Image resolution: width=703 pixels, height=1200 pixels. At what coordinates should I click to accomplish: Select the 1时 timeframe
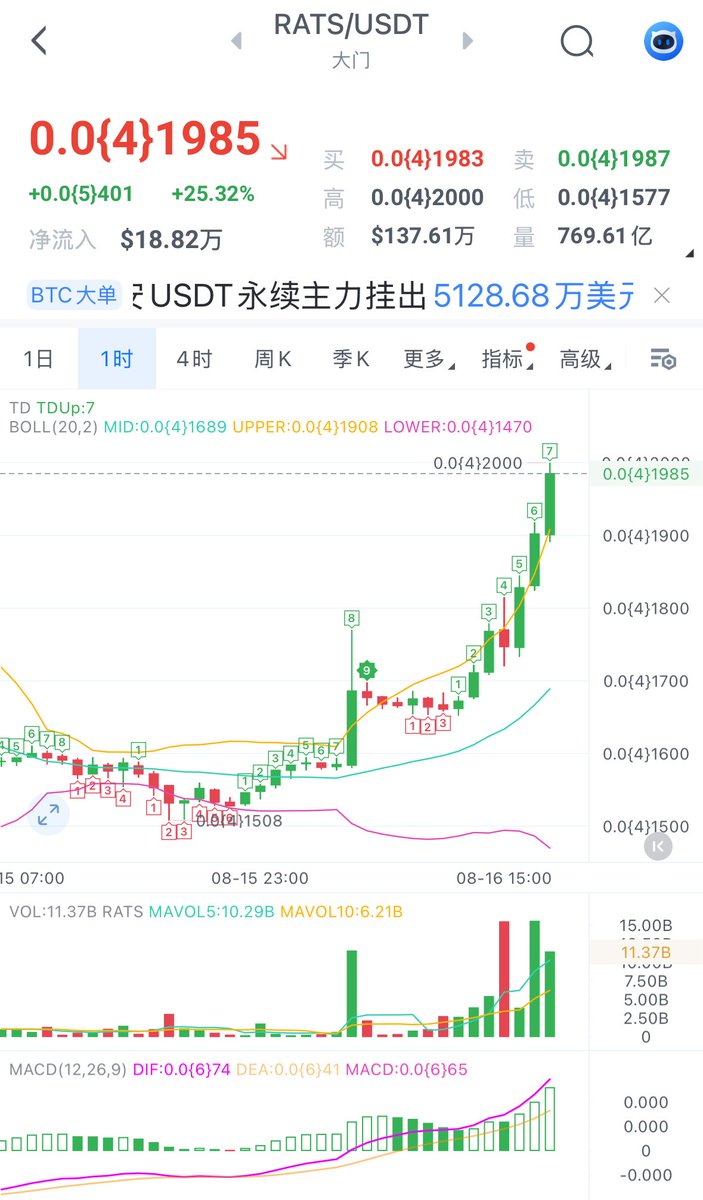click(x=116, y=359)
